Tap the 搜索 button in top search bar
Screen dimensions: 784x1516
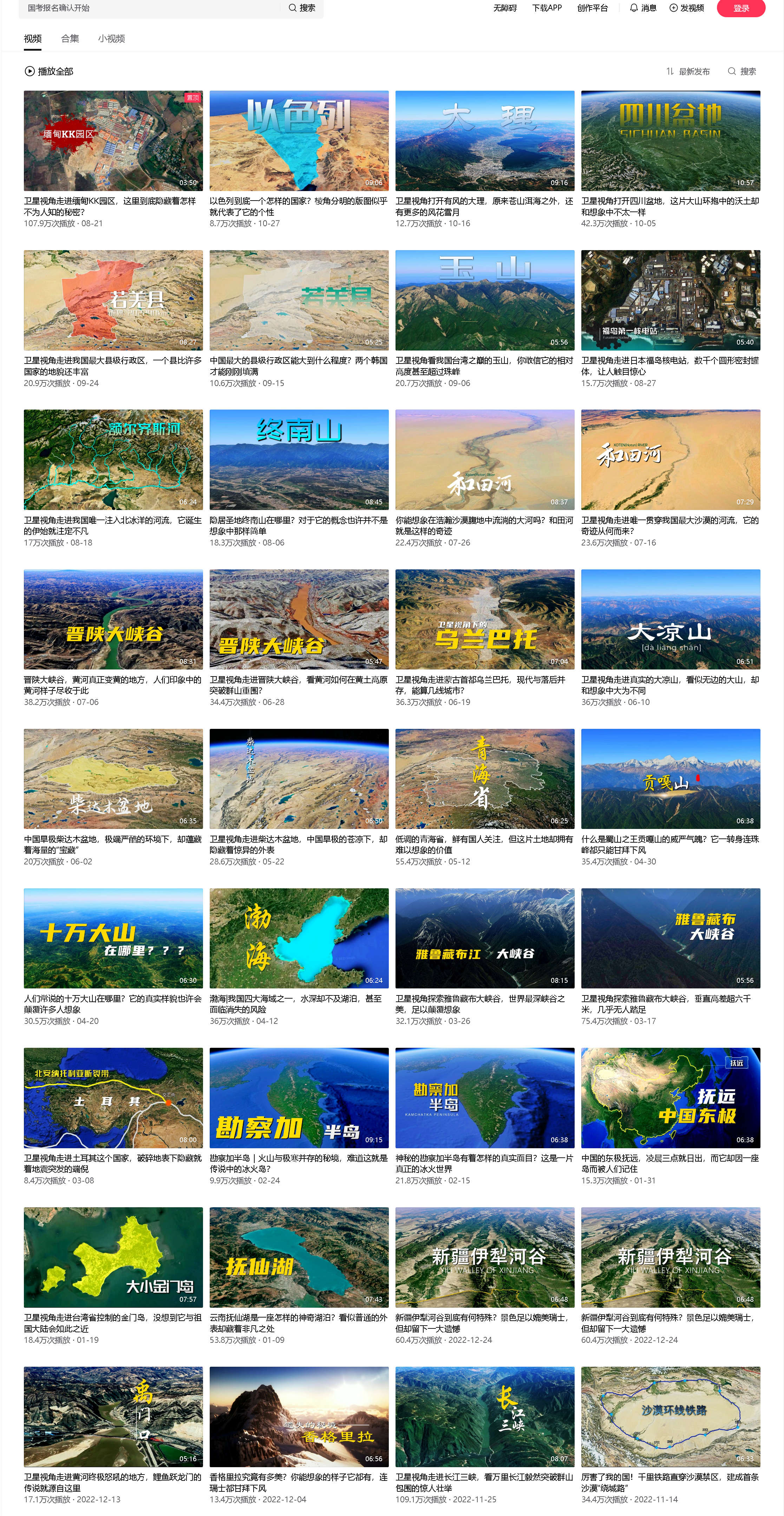coord(302,8)
